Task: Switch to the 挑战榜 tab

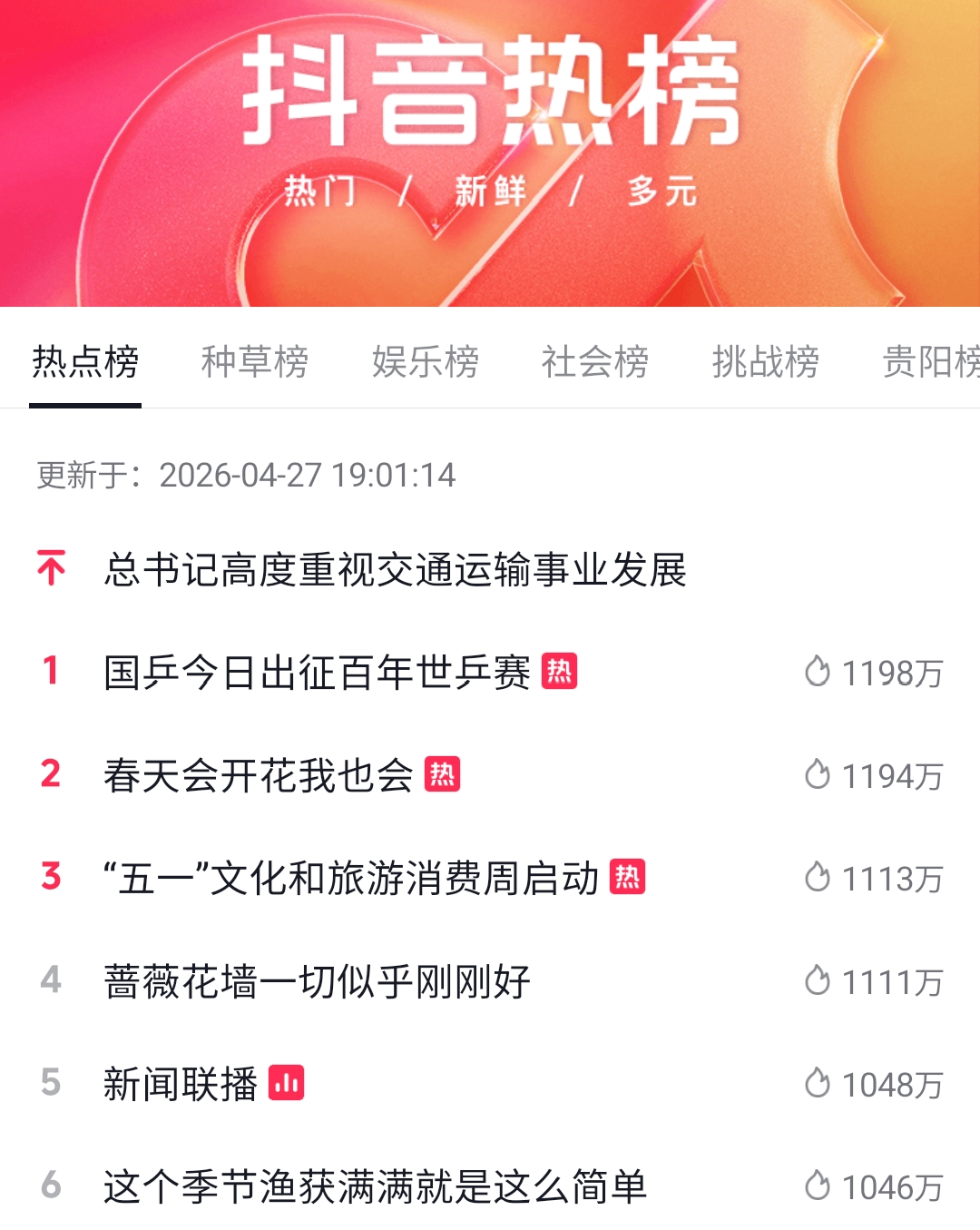Action: [765, 361]
